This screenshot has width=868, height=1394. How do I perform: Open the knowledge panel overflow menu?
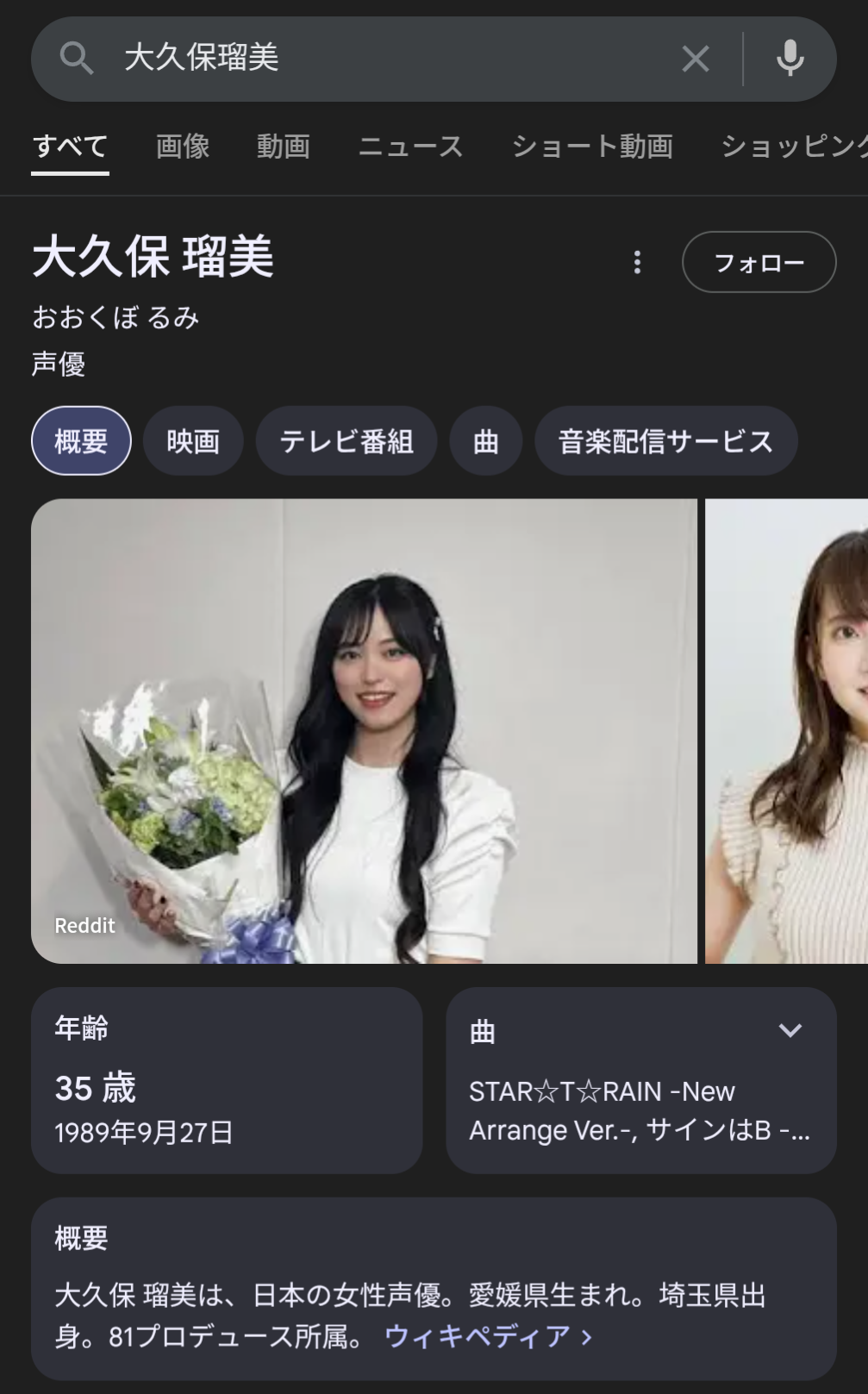(x=637, y=262)
